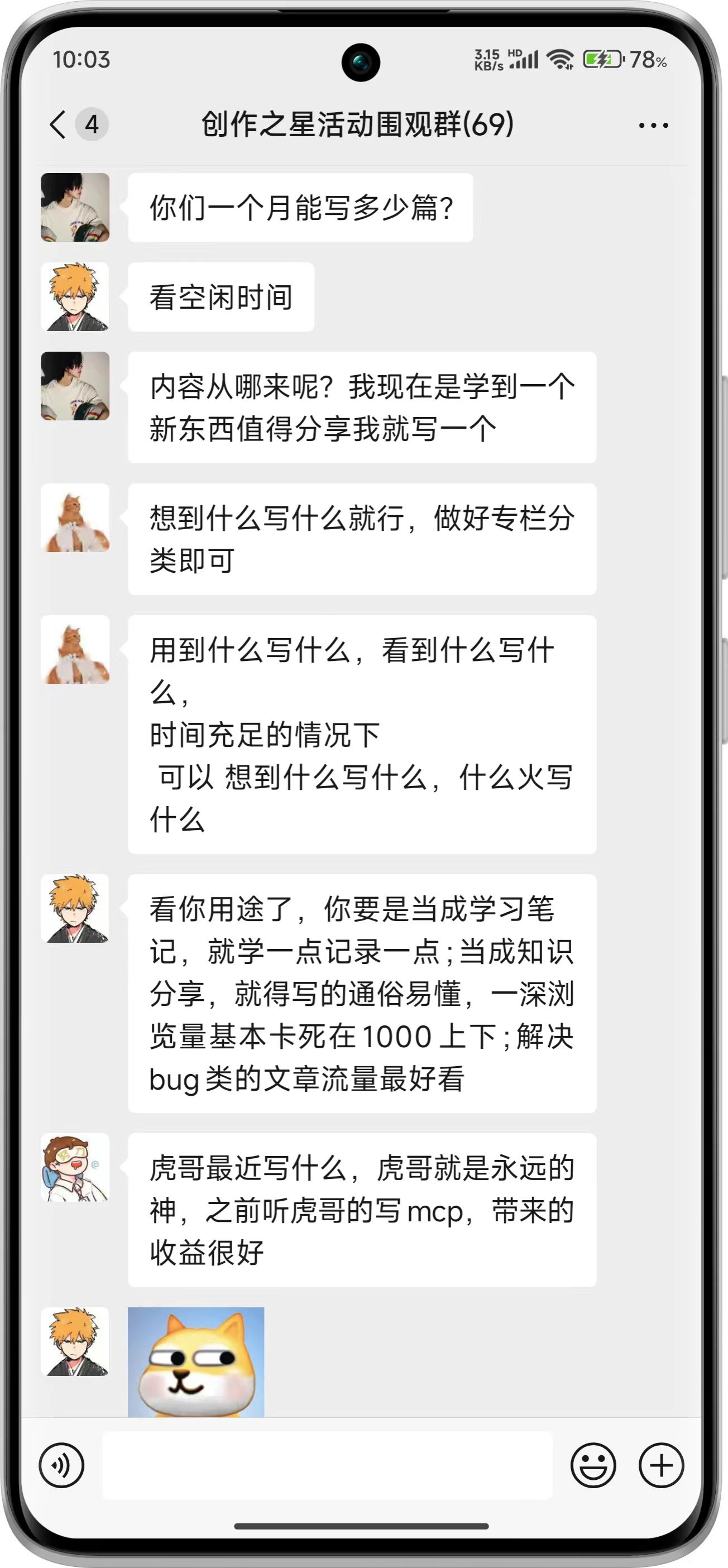Image resolution: width=728 pixels, height=1568 pixels.
Task: Open orange-haired avatar beside 看空闲时间
Action: [x=75, y=297]
